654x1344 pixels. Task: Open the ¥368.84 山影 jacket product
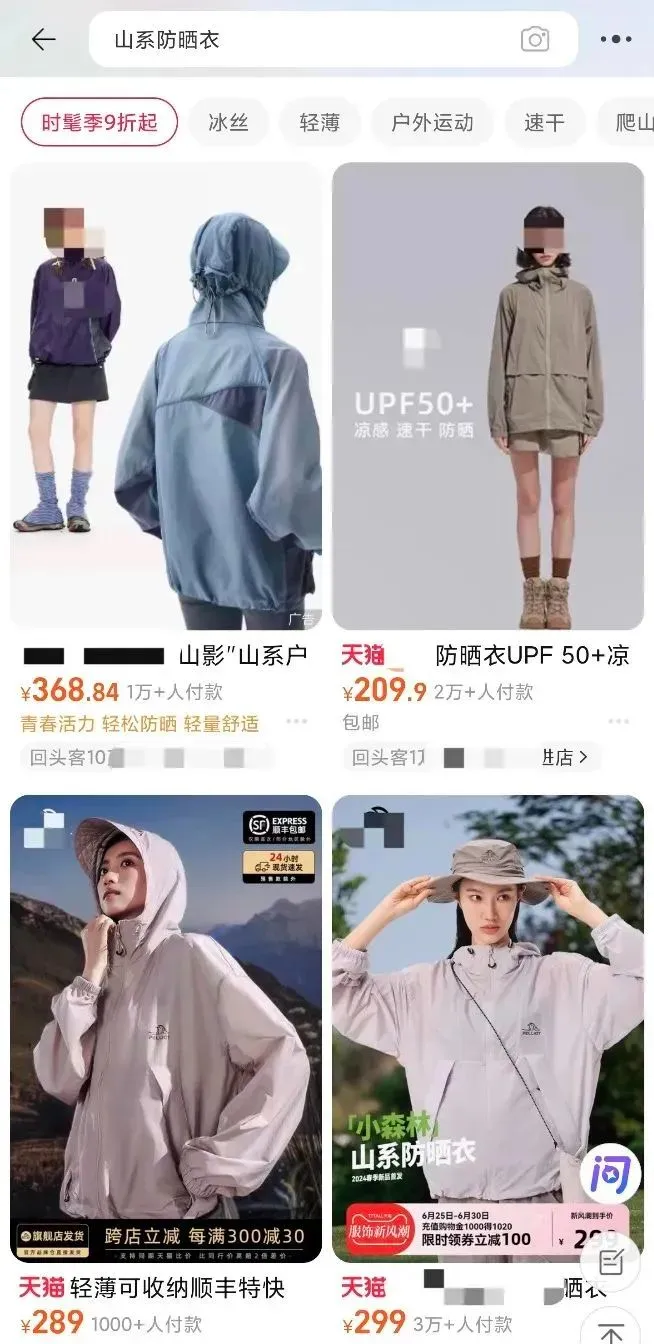pos(166,400)
